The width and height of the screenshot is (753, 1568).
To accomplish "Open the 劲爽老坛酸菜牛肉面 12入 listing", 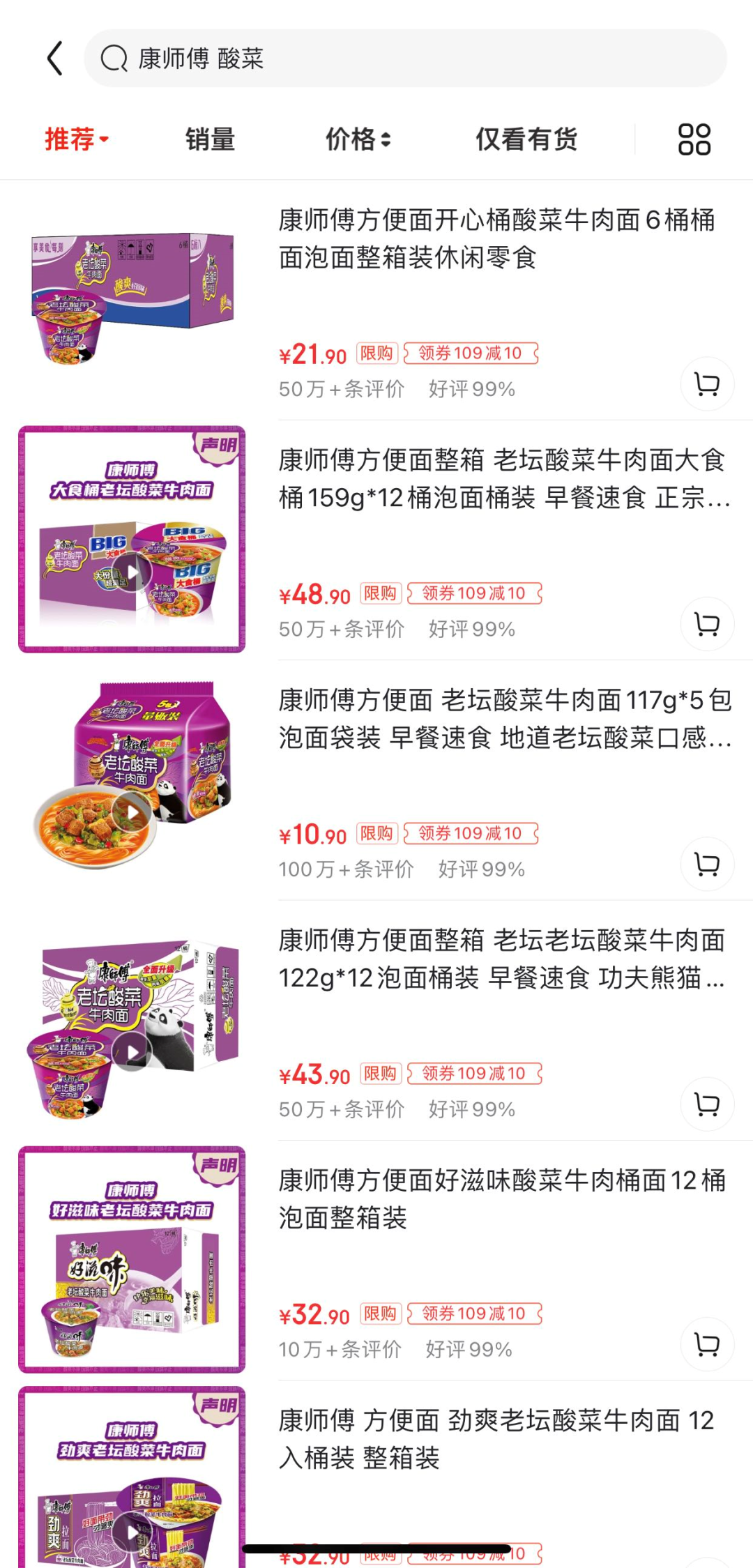I will tap(496, 1439).
